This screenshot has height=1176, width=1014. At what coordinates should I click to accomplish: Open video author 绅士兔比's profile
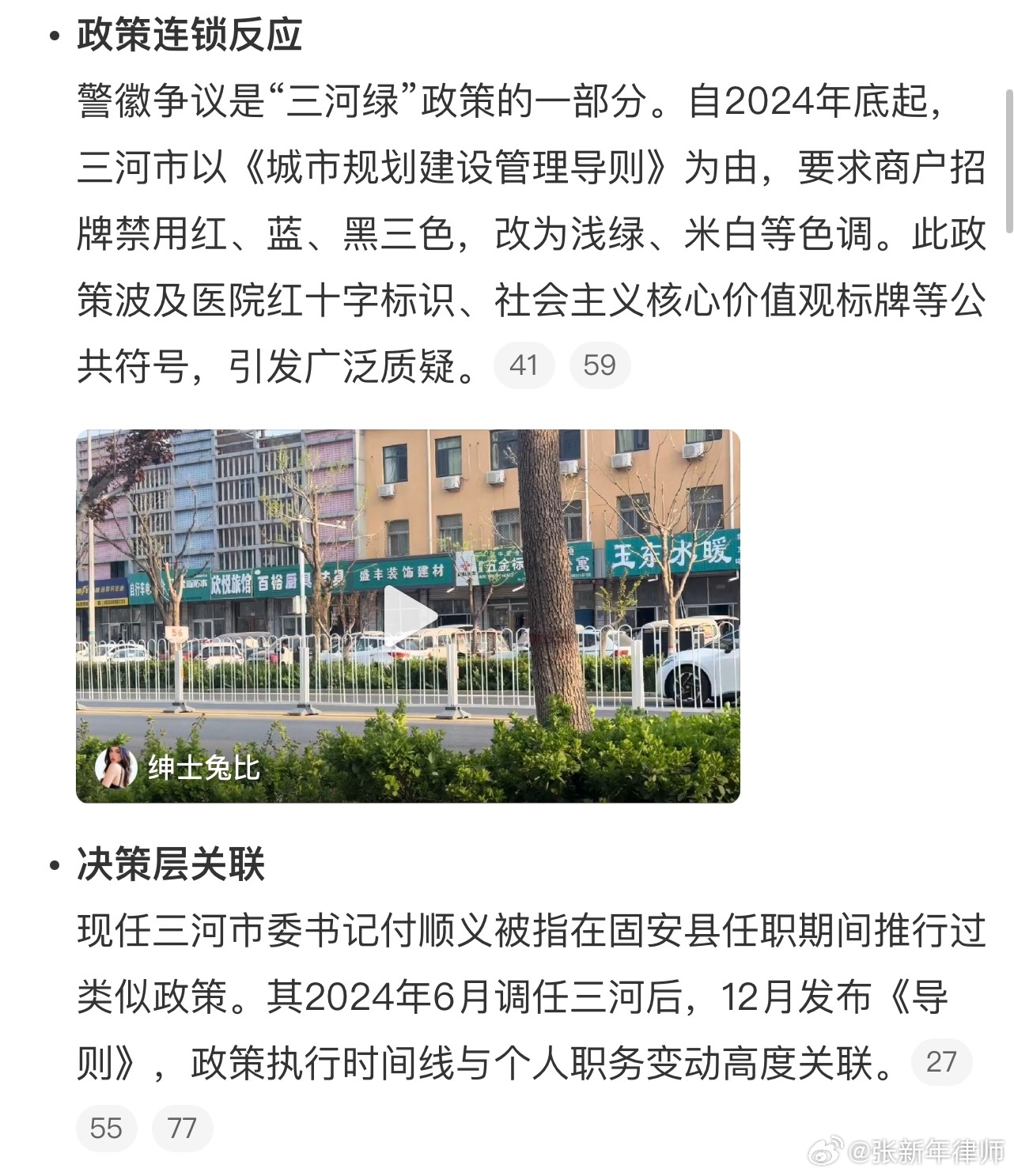(178, 767)
